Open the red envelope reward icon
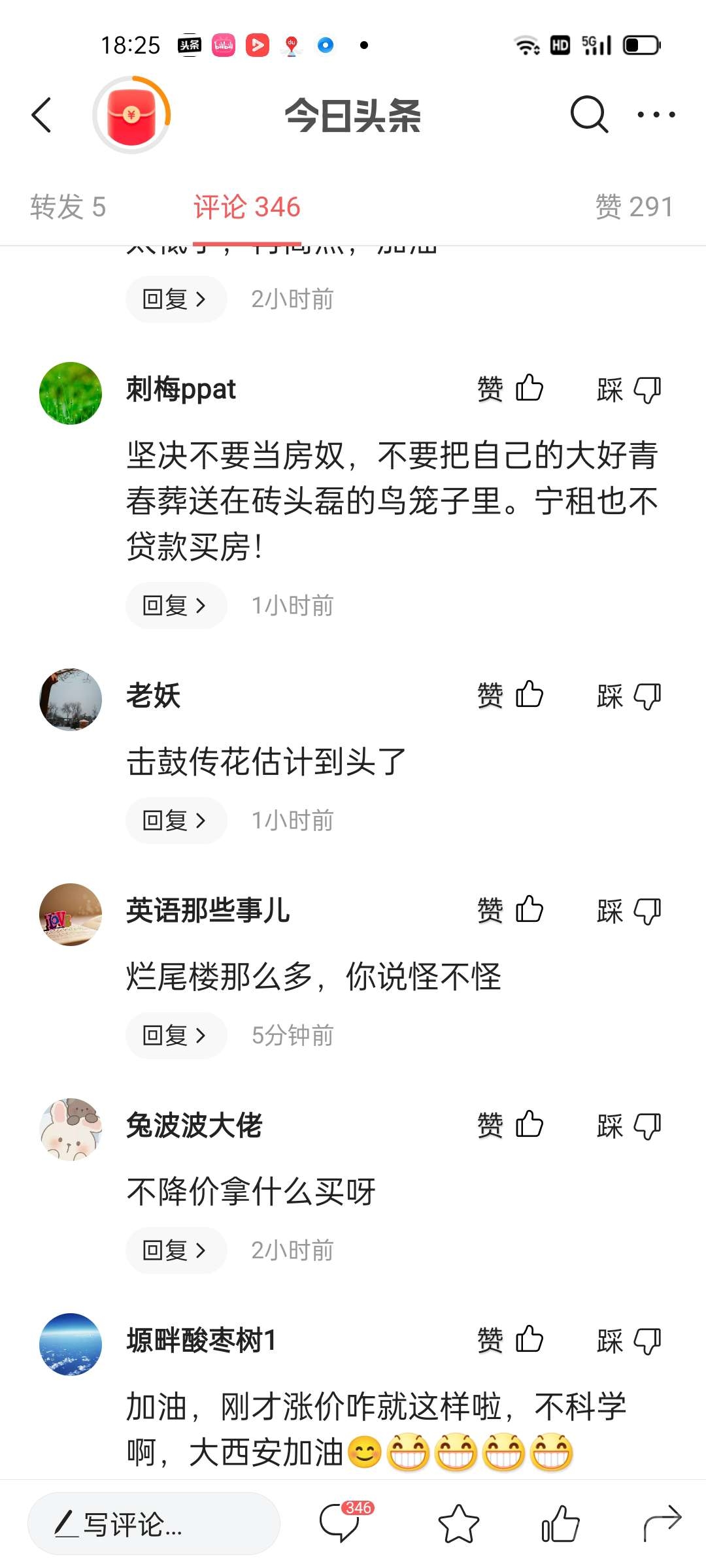 point(131,115)
